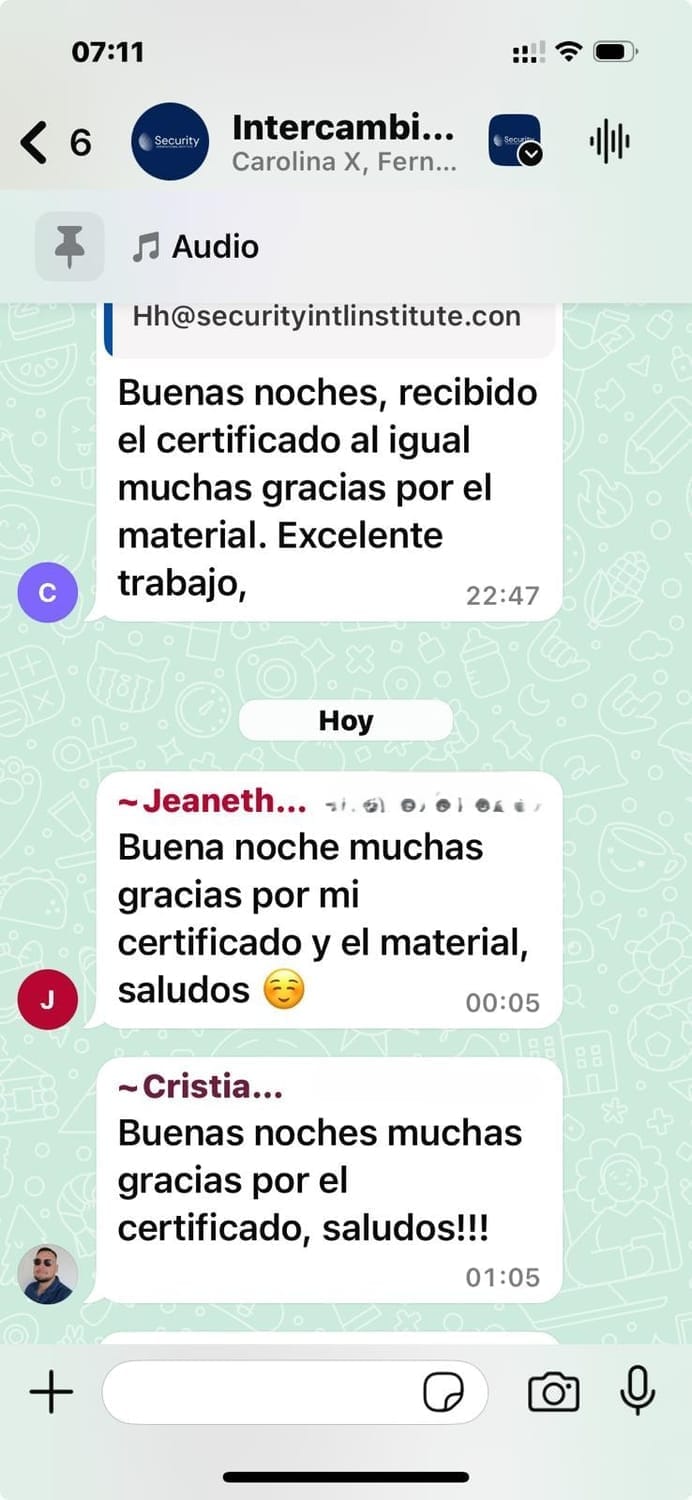Open the camera to take a photo
Screen dimensions: 692x1500
pyautogui.click(x=553, y=1391)
